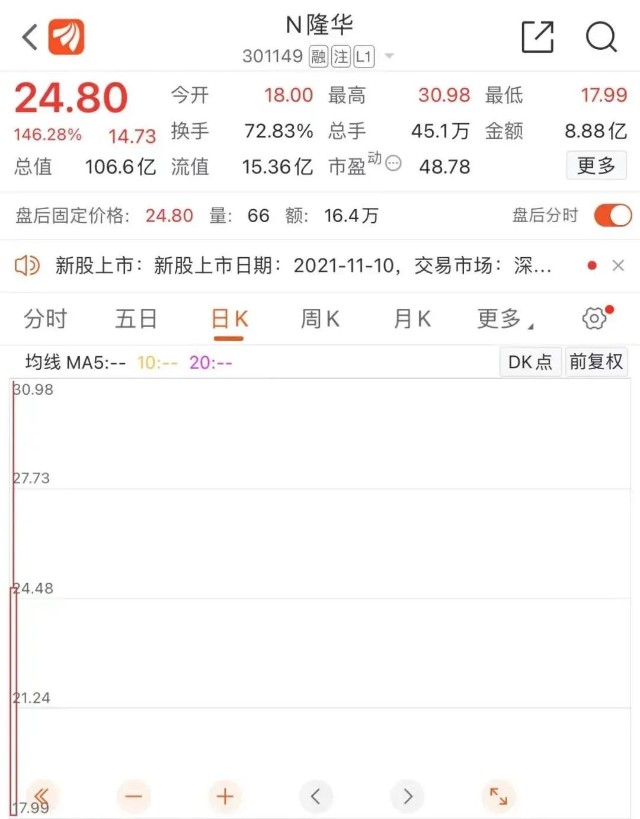640x819 pixels.
Task: Switch to the 五日 chart tab
Action: [x=136, y=319]
